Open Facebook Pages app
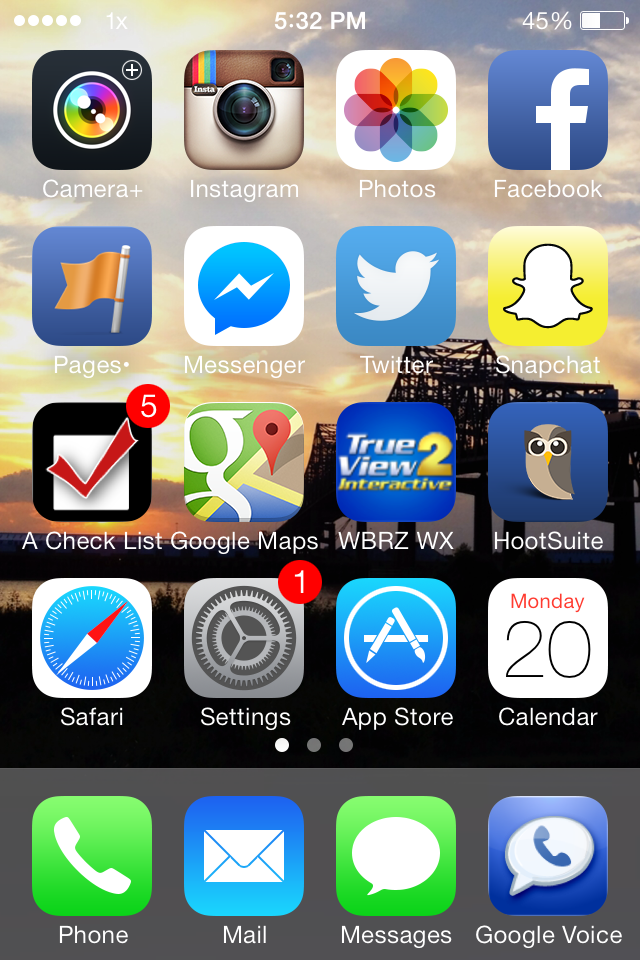Viewport: 640px width, 960px height. click(x=92, y=286)
